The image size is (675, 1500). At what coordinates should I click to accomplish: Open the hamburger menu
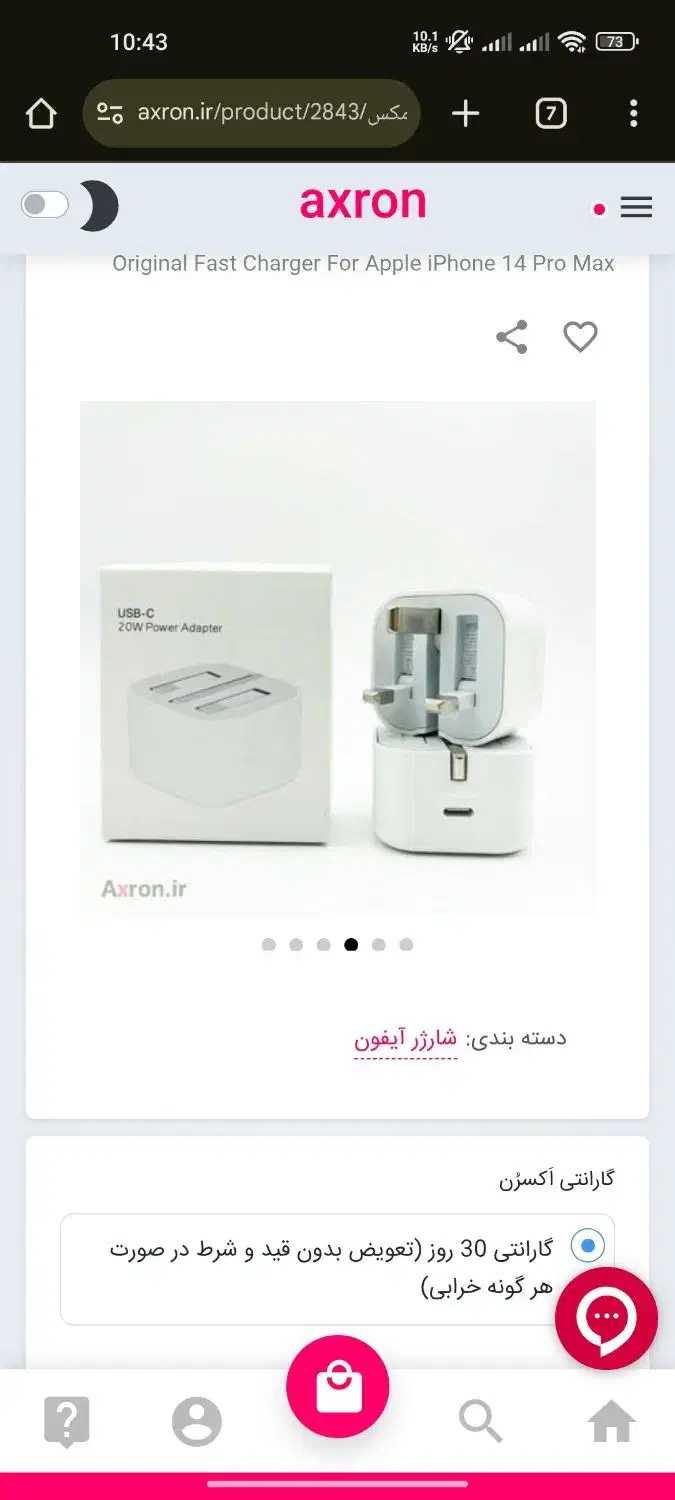(x=636, y=207)
